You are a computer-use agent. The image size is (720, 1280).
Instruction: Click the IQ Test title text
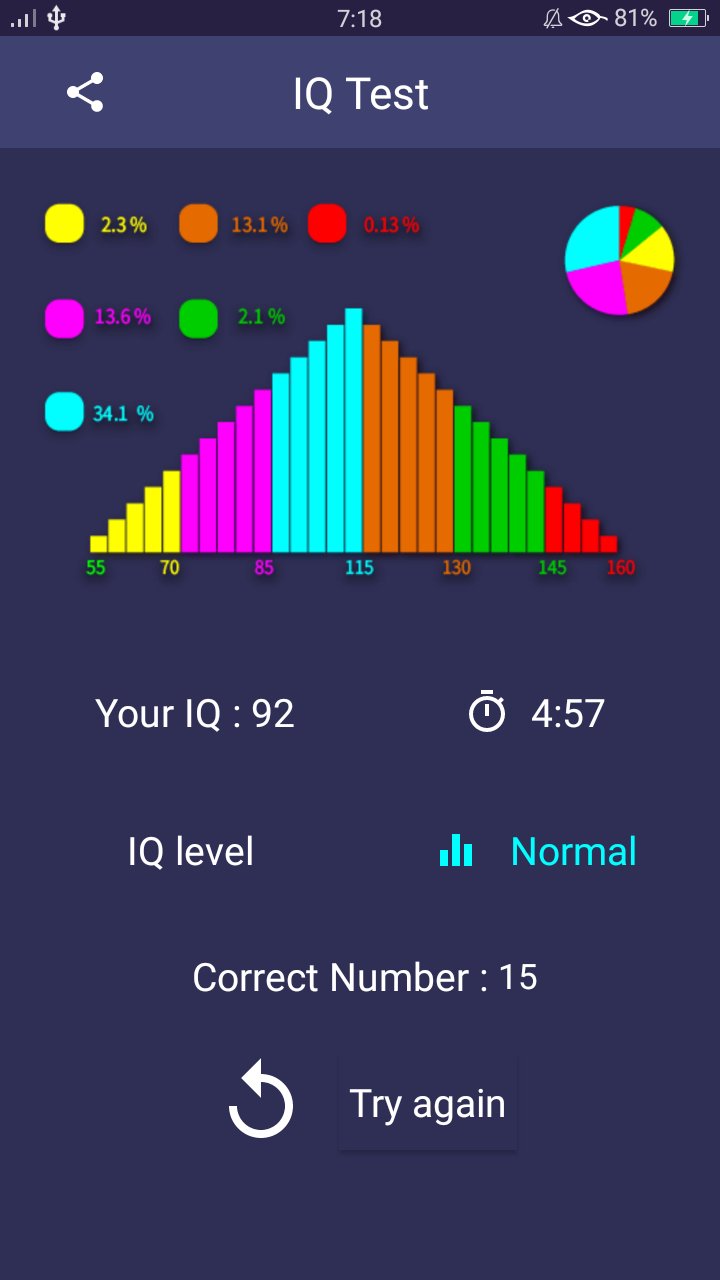pyautogui.click(x=360, y=93)
